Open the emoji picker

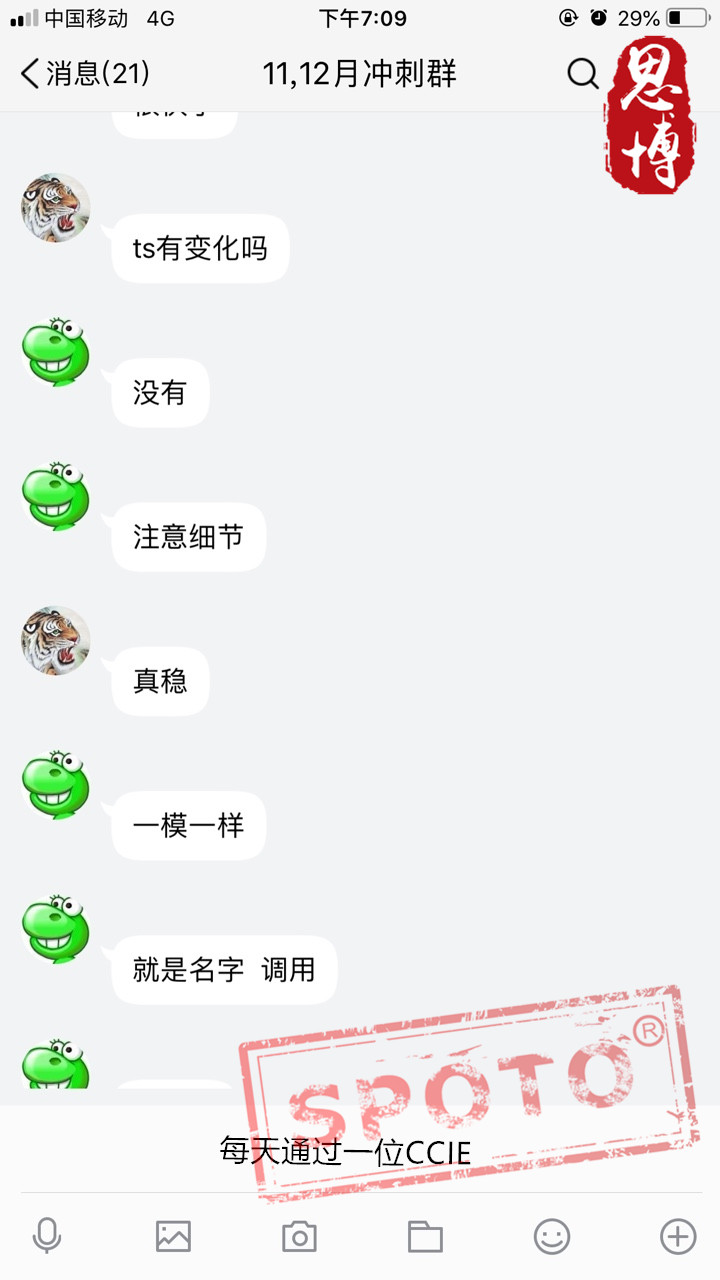coord(551,1237)
